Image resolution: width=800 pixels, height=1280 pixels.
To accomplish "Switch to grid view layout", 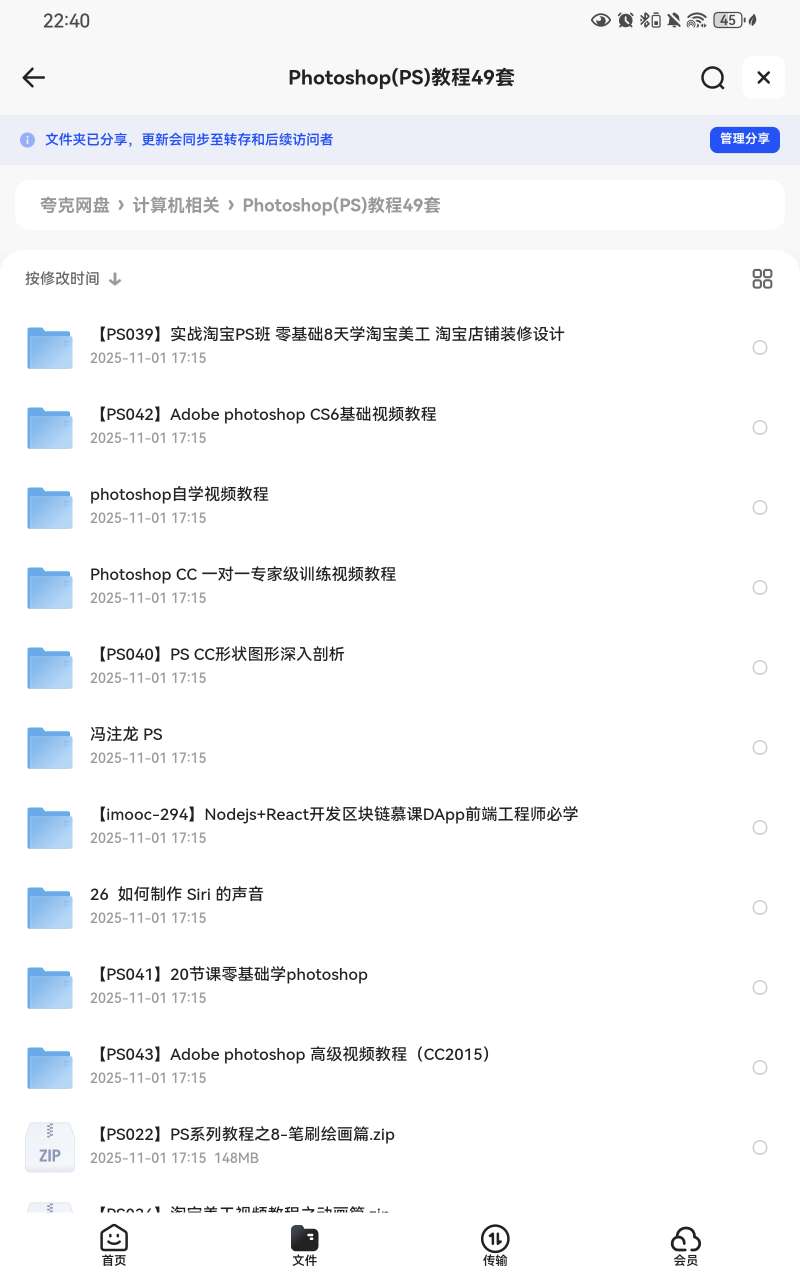I will [x=762, y=279].
